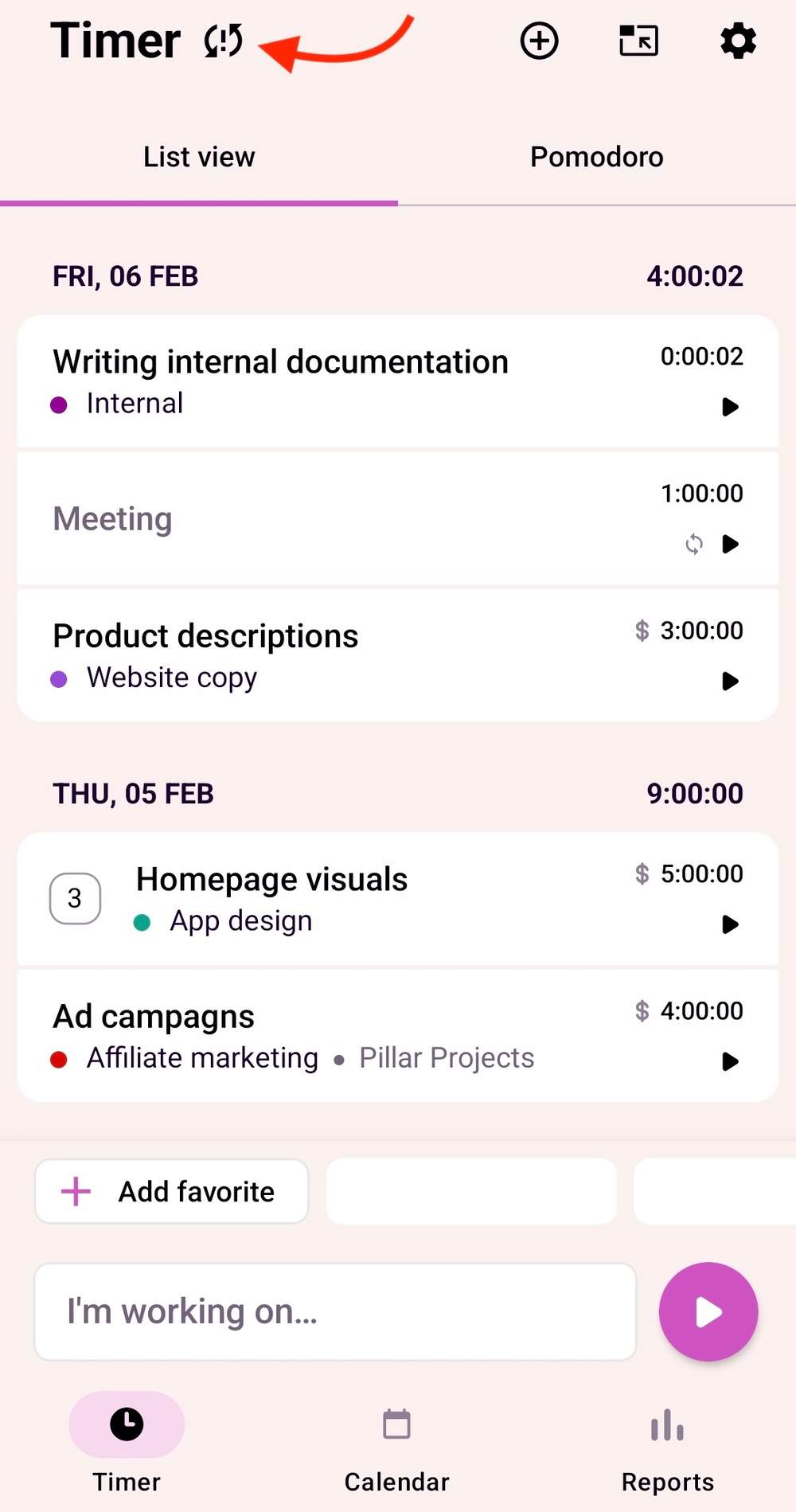Tap the repeat icon on the Meeting entry
796x1512 pixels.
pyautogui.click(x=693, y=545)
